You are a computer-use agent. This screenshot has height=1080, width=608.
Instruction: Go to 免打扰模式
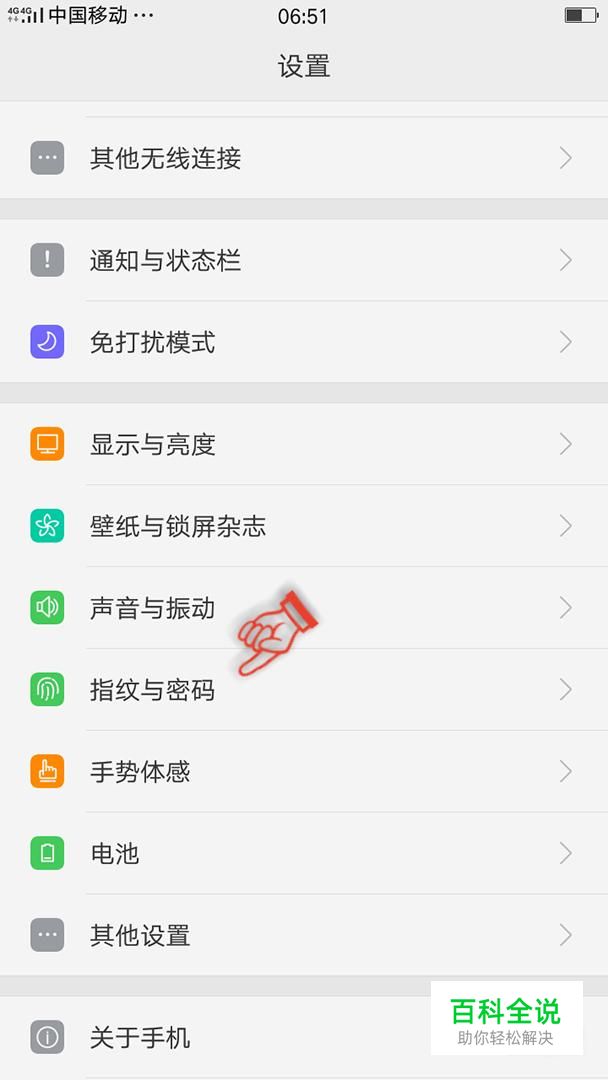coord(304,342)
